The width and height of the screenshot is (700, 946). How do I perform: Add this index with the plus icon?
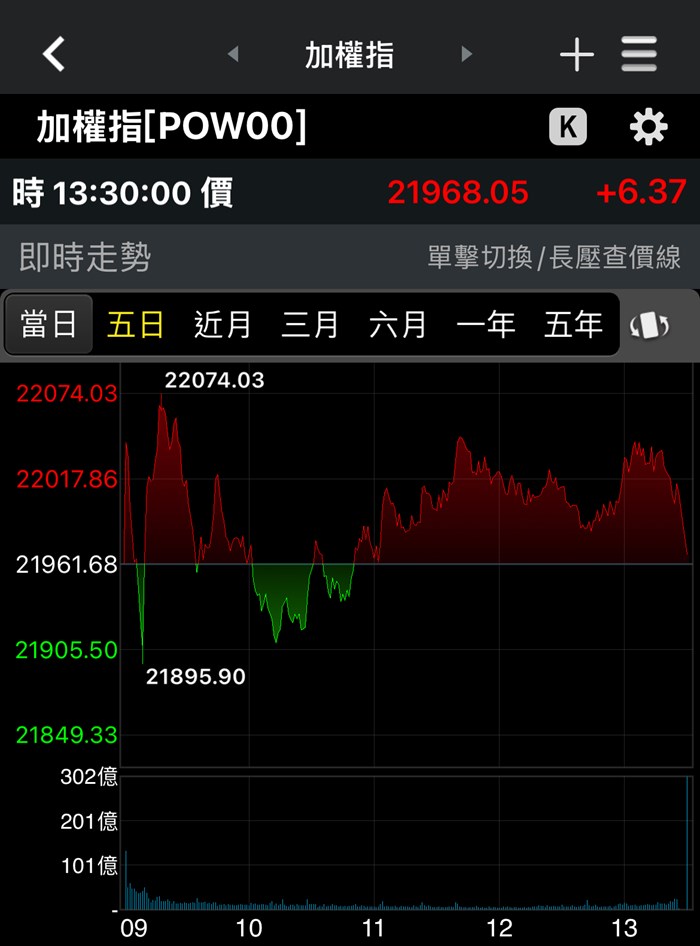577,54
